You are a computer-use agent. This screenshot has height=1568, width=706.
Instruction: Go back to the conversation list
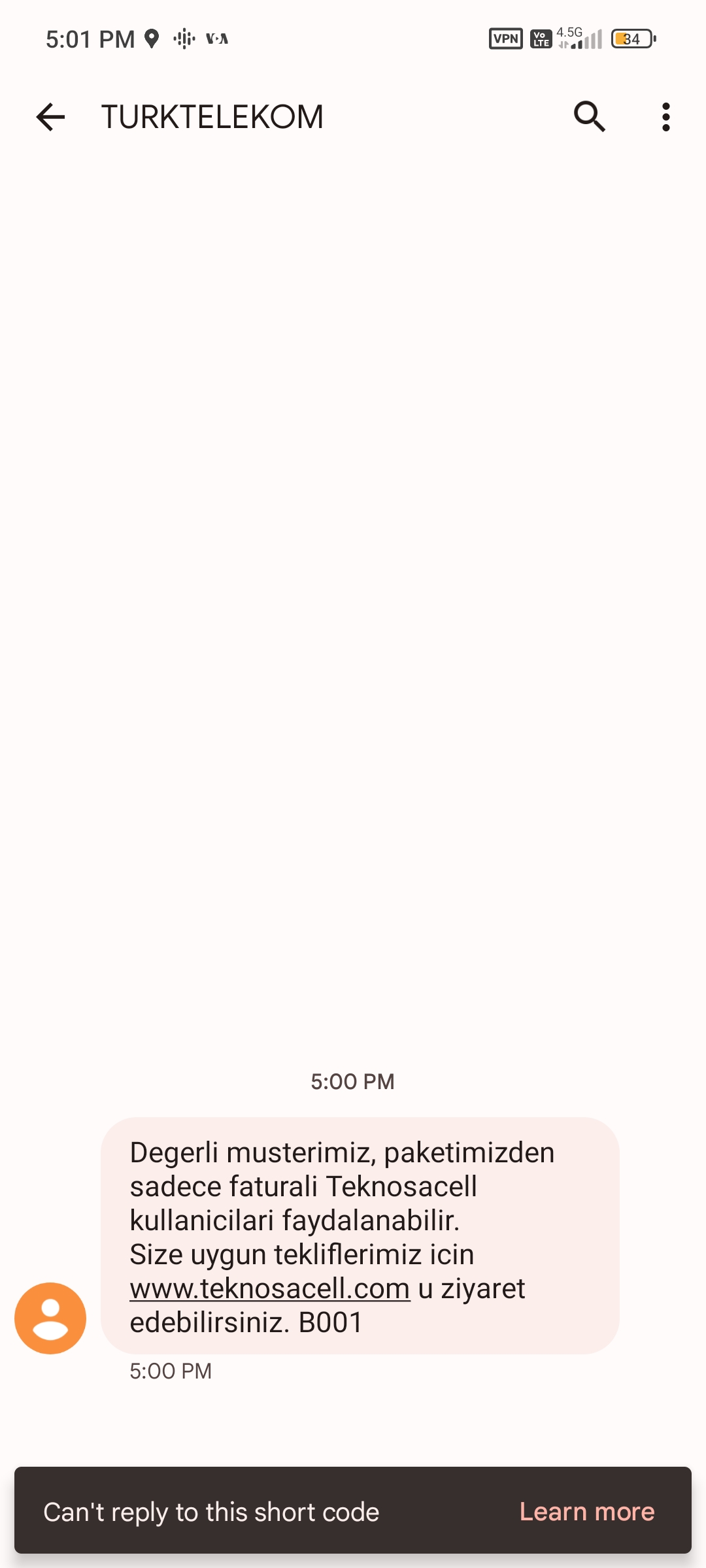click(x=50, y=118)
